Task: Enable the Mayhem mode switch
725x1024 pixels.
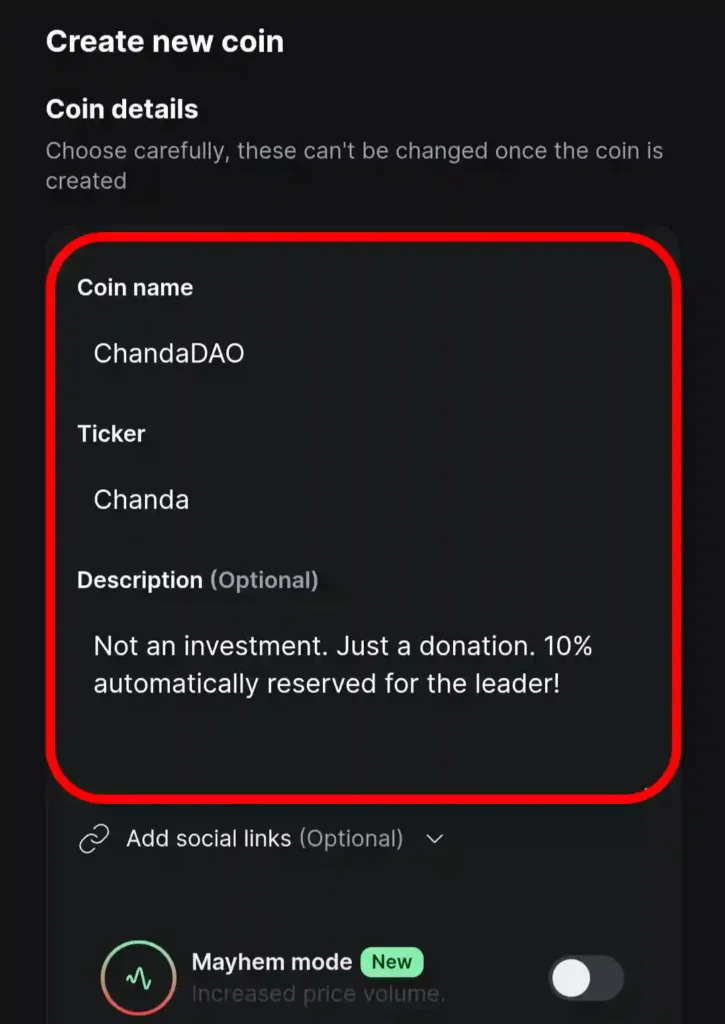Action: click(585, 978)
